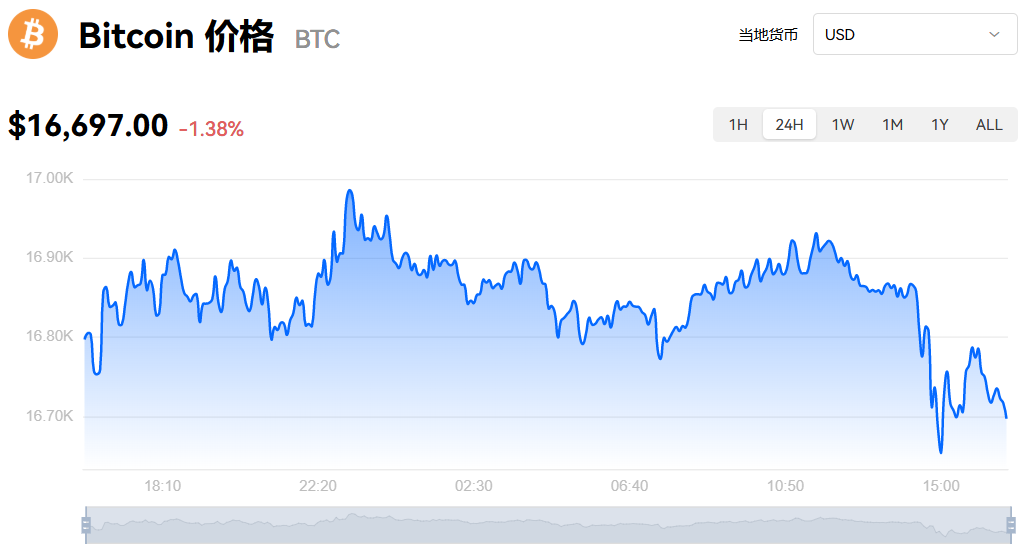Image resolution: width=1022 pixels, height=552 pixels.
Task: Open the USD local currency dropdown
Action: [x=914, y=34]
